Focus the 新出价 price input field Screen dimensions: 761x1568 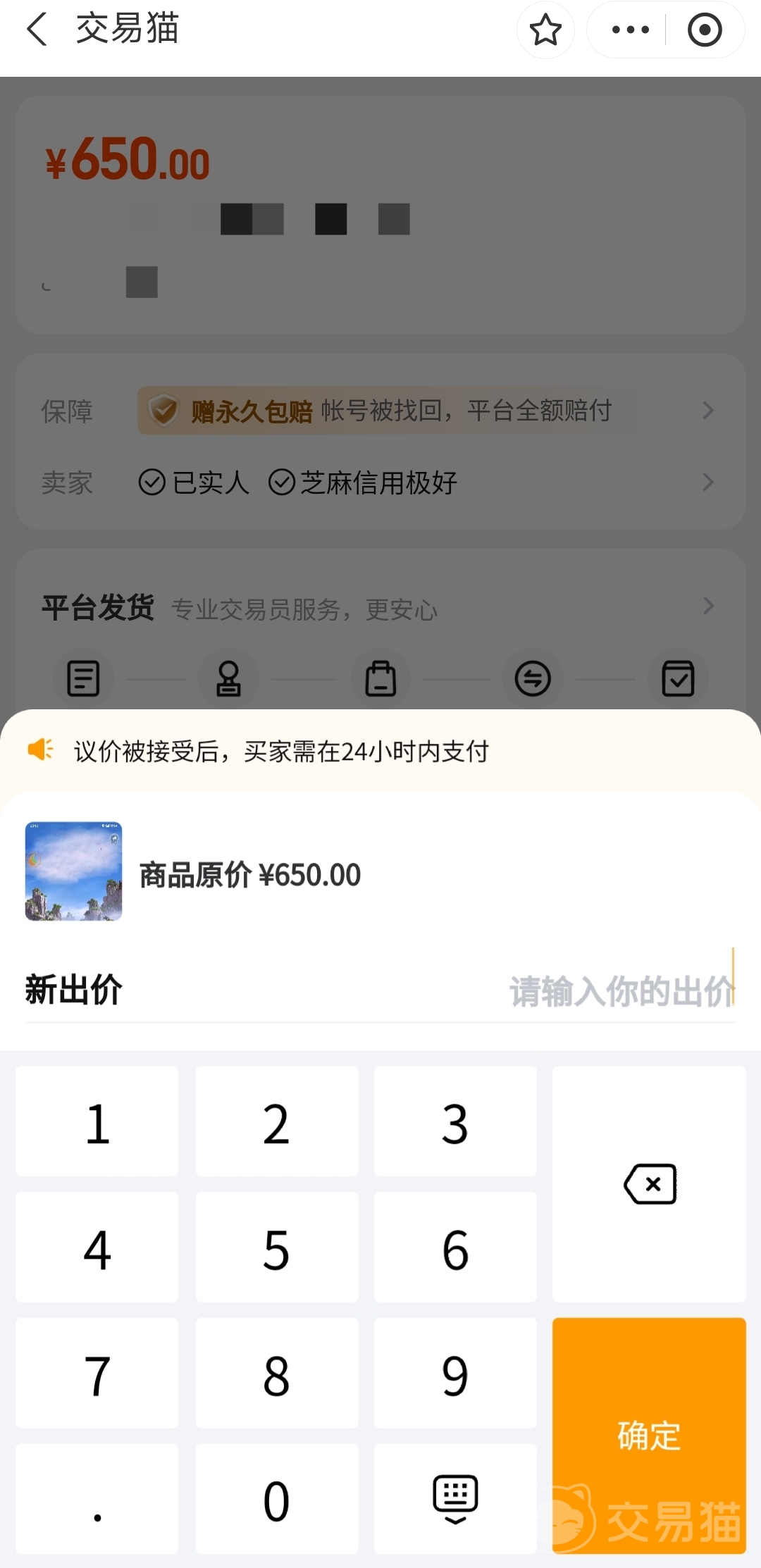pos(620,990)
